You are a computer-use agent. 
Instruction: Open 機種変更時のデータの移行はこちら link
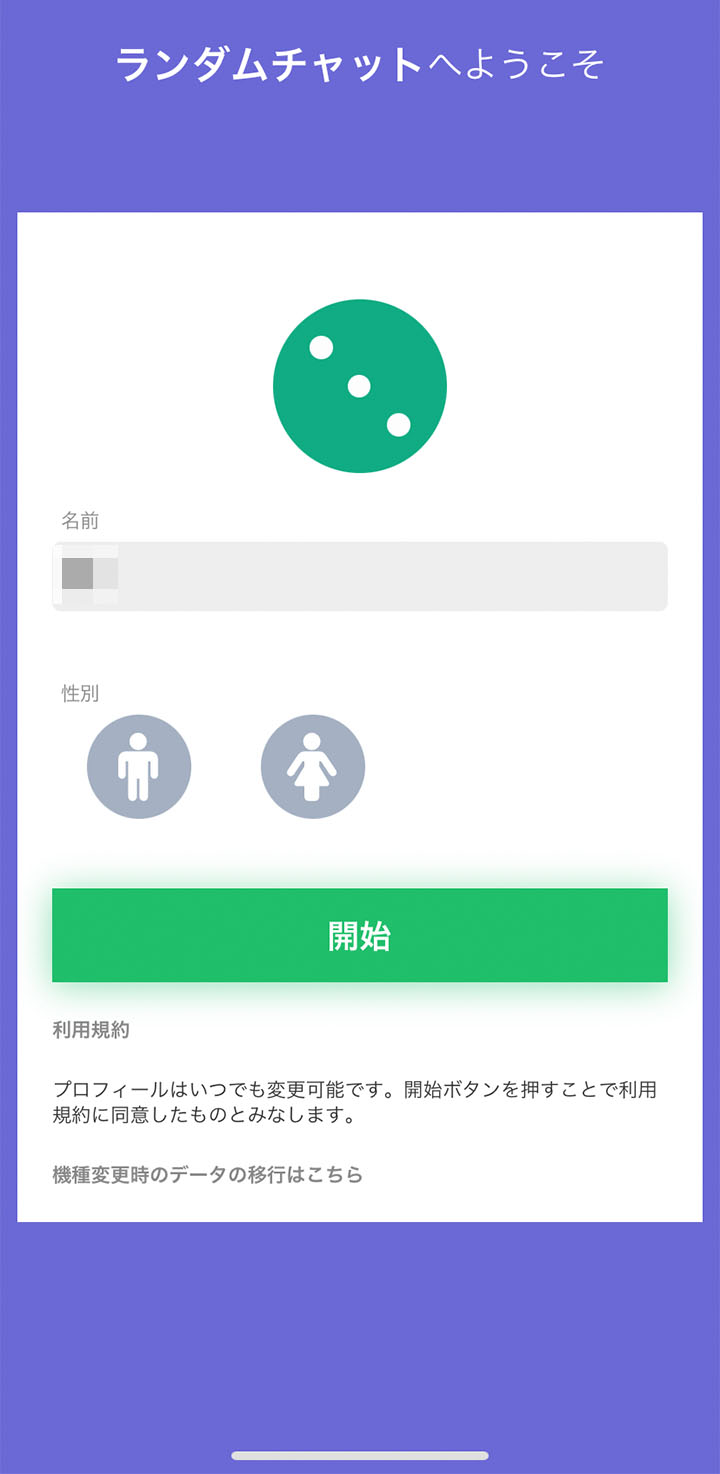click(x=207, y=1175)
